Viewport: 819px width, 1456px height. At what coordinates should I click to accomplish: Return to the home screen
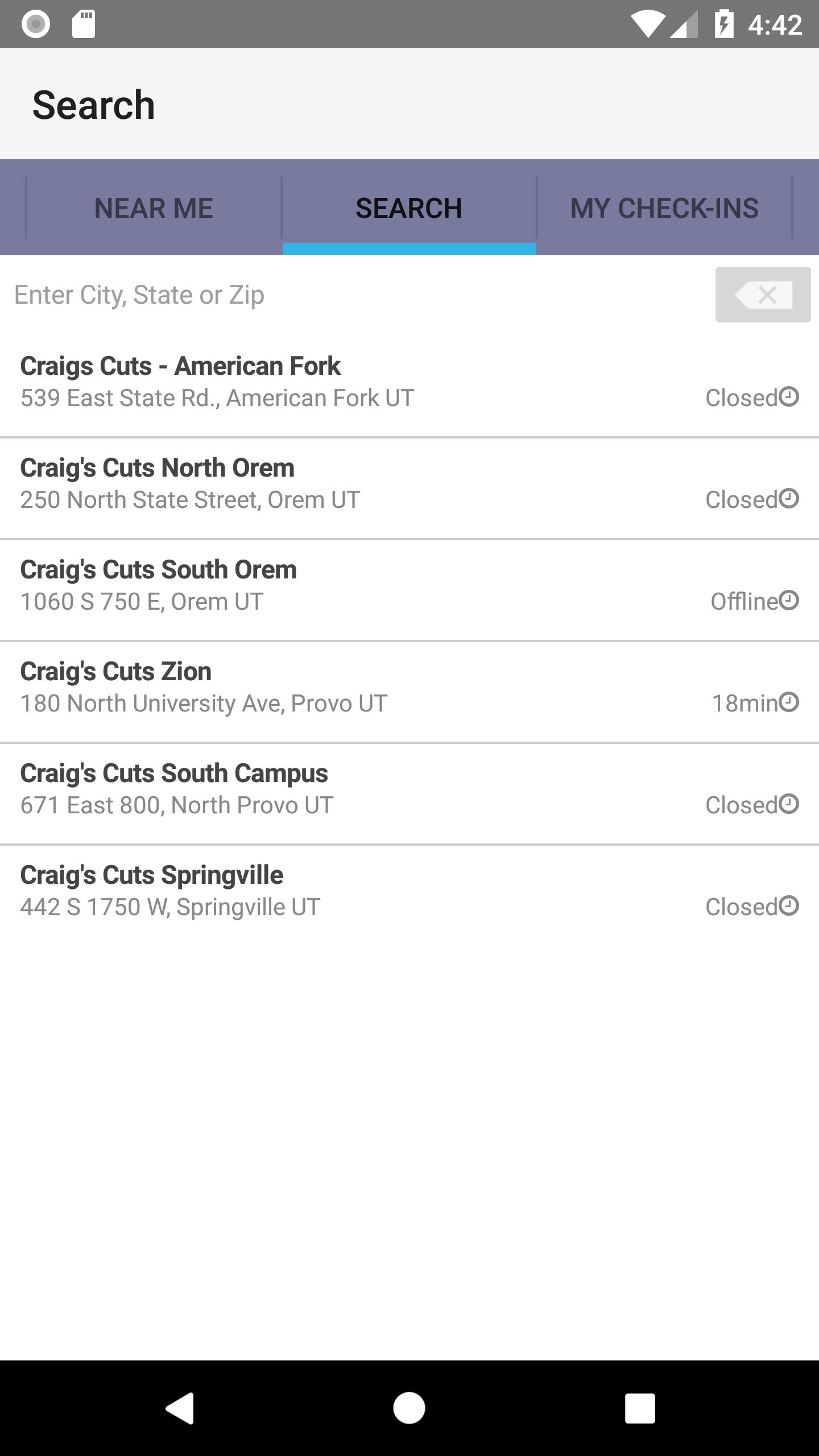pos(409,1408)
